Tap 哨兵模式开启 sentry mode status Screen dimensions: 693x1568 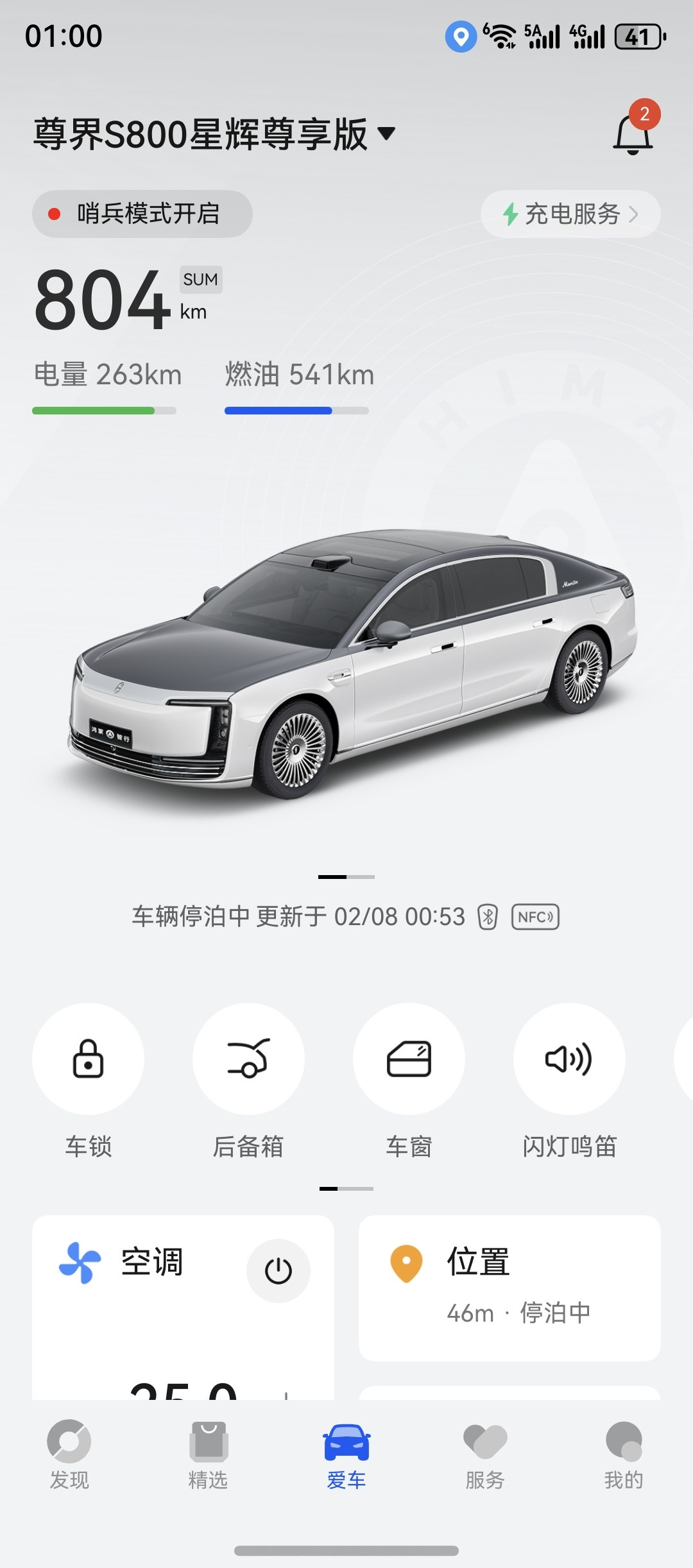pyautogui.click(x=141, y=215)
